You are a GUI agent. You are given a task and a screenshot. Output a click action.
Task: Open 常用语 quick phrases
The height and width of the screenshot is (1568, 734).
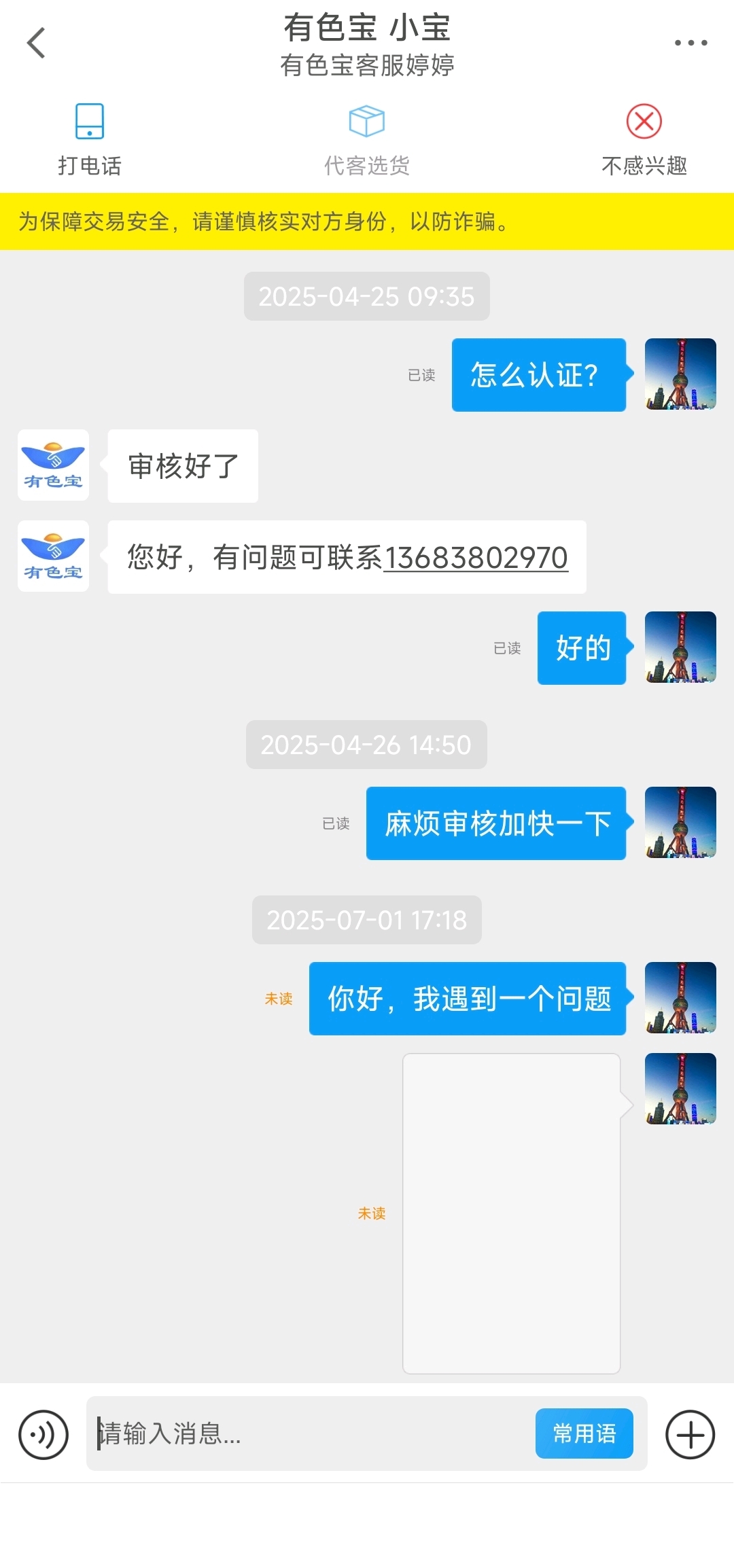pos(584,1433)
